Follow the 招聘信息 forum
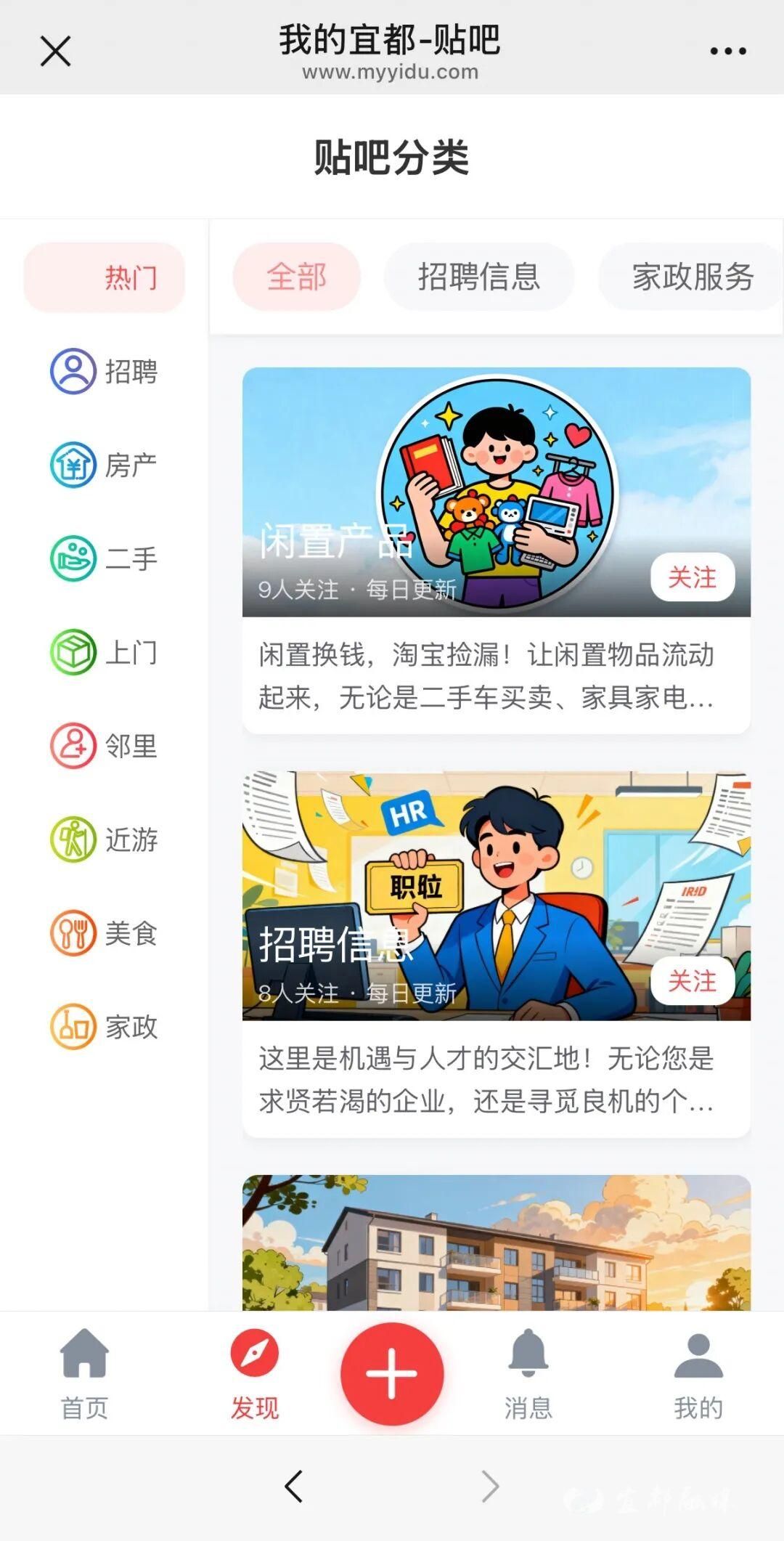 tap(692, 981)
